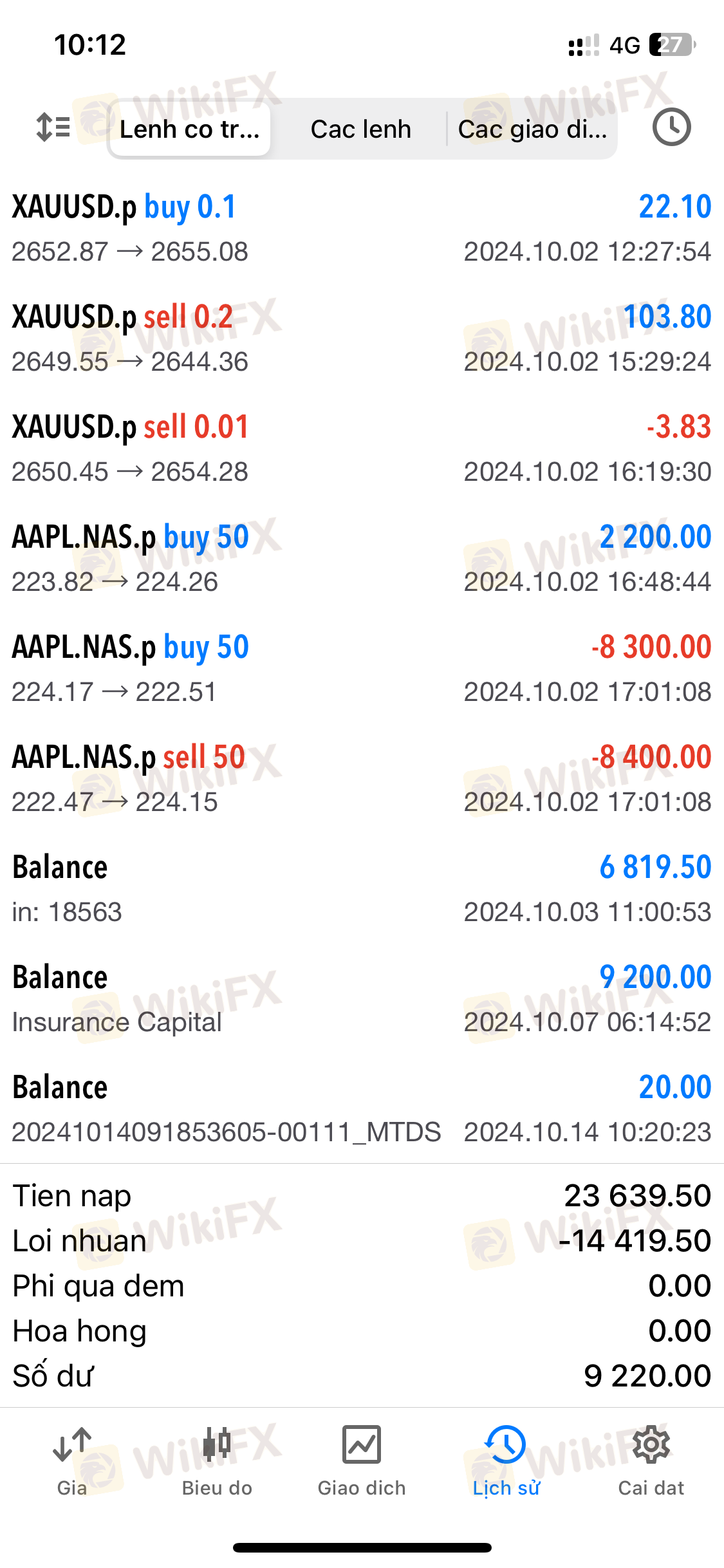This screenshot has height=1568, width=724.
Task: Open the XAUUSD.p sell 0.01 trade
Action: [x=362, y=449]
